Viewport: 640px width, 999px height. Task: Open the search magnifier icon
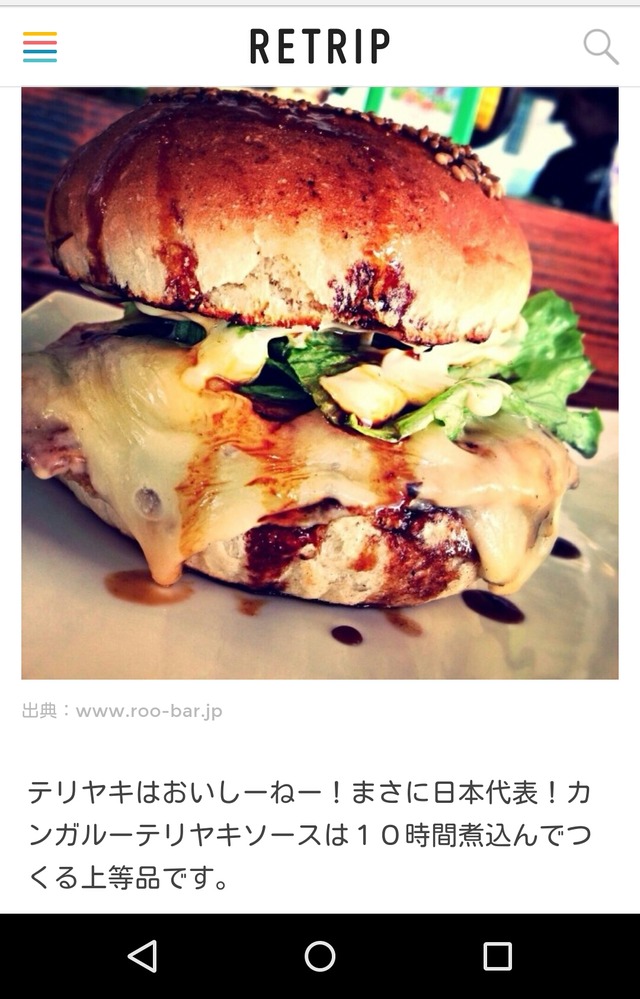coord(600,46)
